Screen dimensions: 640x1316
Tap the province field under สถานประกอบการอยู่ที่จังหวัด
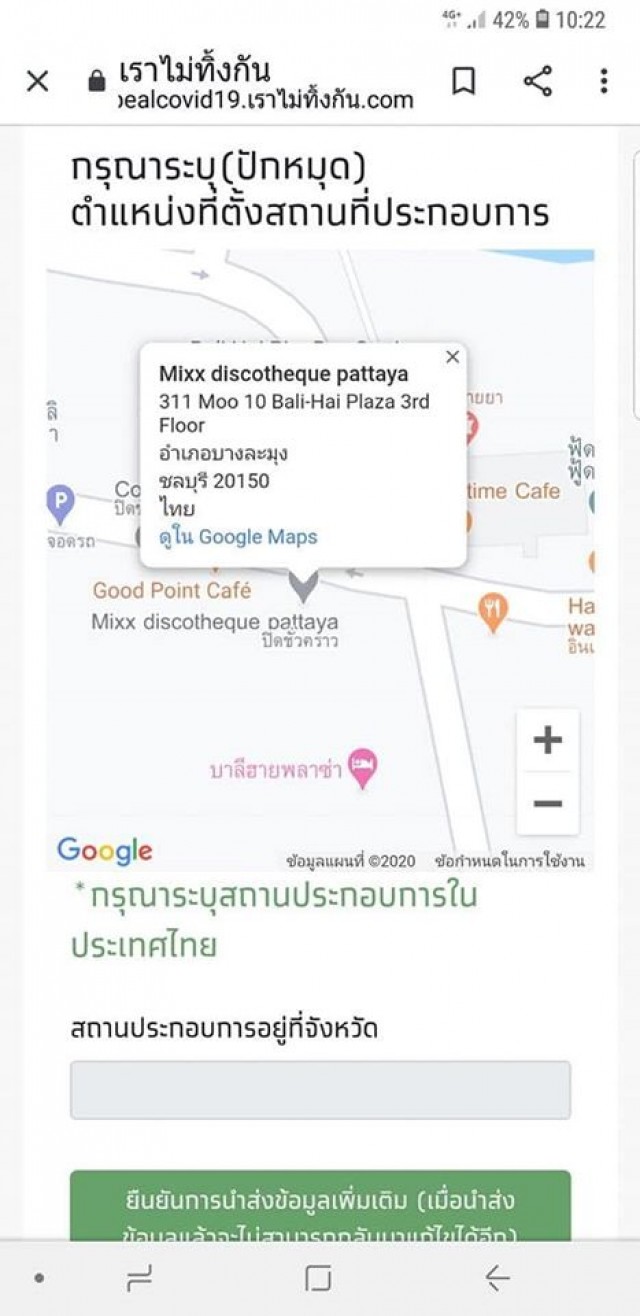click(320, 1090)
